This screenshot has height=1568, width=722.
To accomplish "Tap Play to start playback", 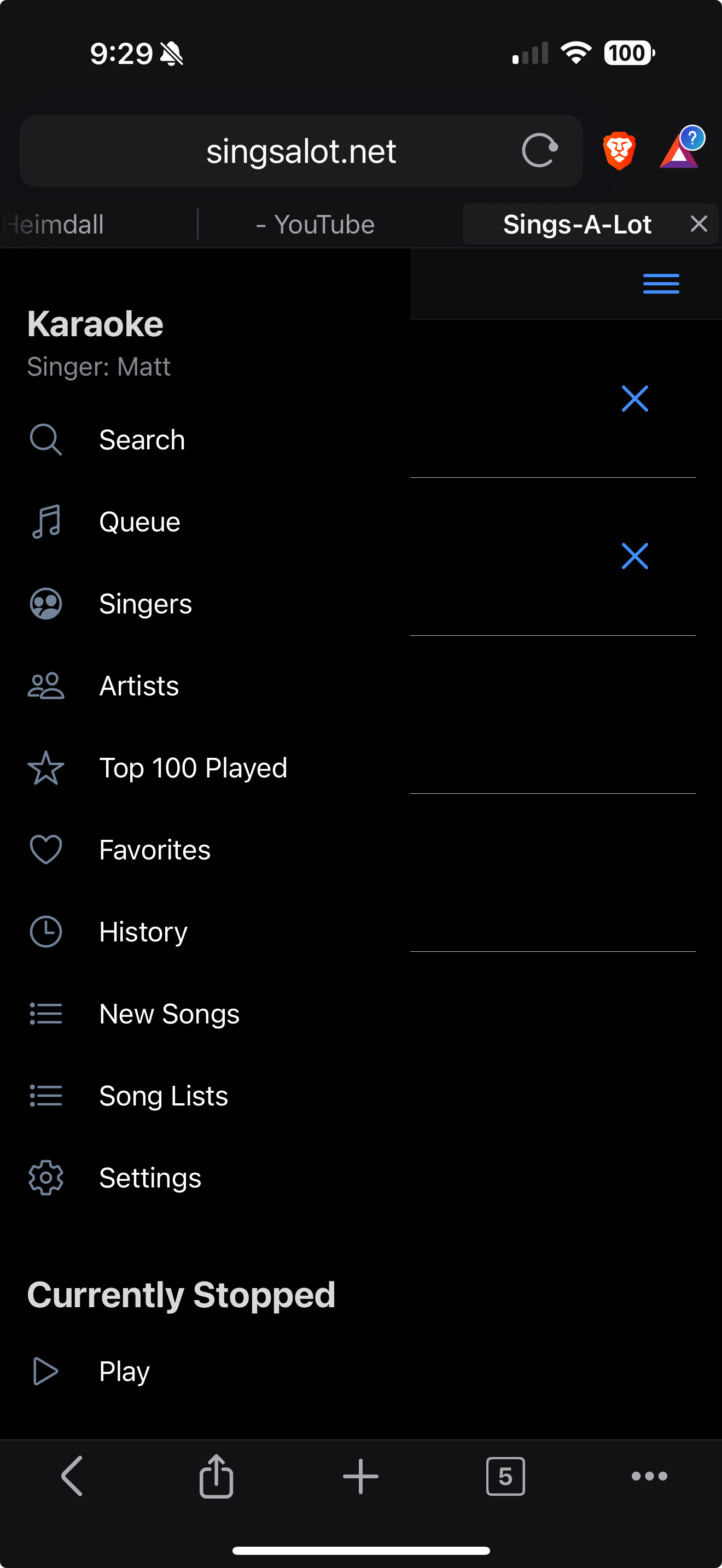I will (x=124, y=1371).
